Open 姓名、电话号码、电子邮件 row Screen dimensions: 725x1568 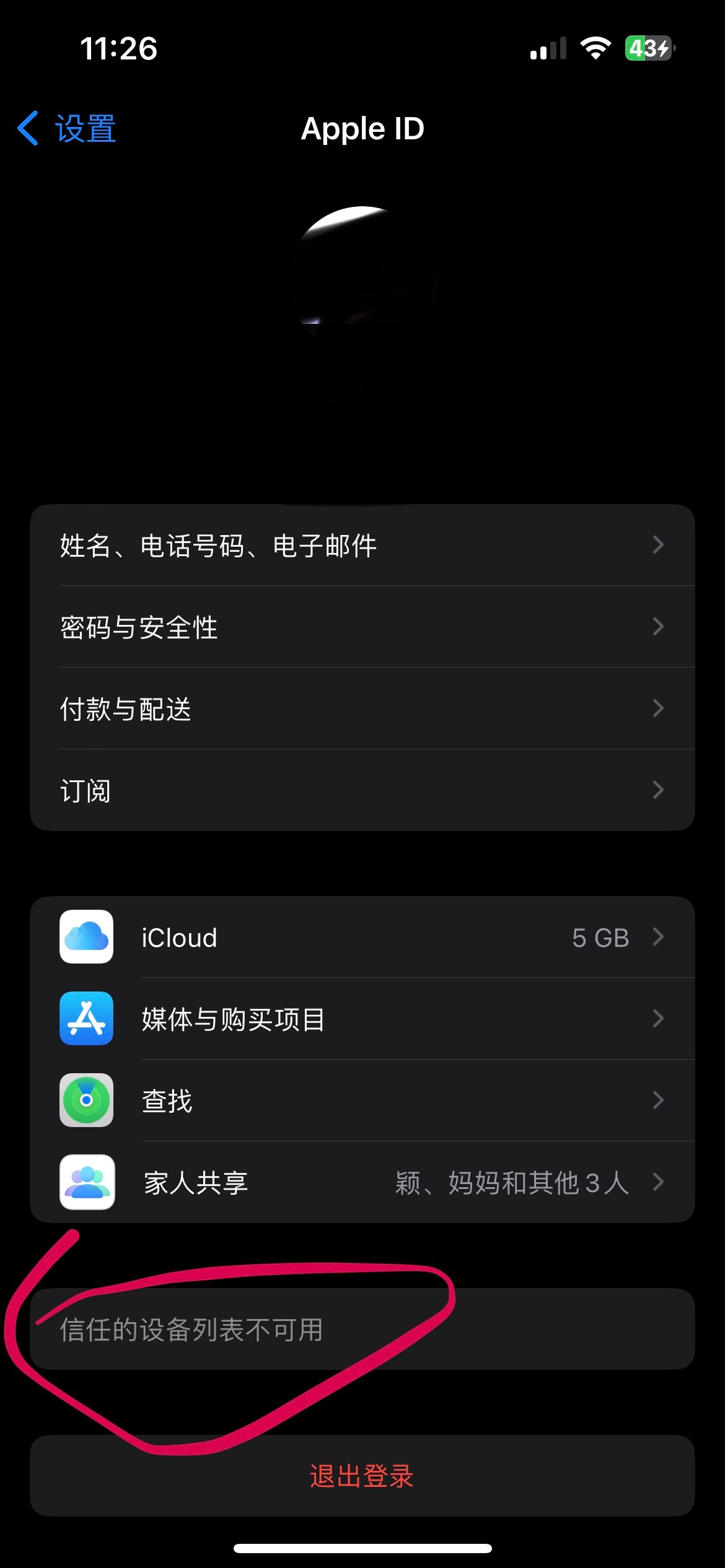click(x=362, y=546)
